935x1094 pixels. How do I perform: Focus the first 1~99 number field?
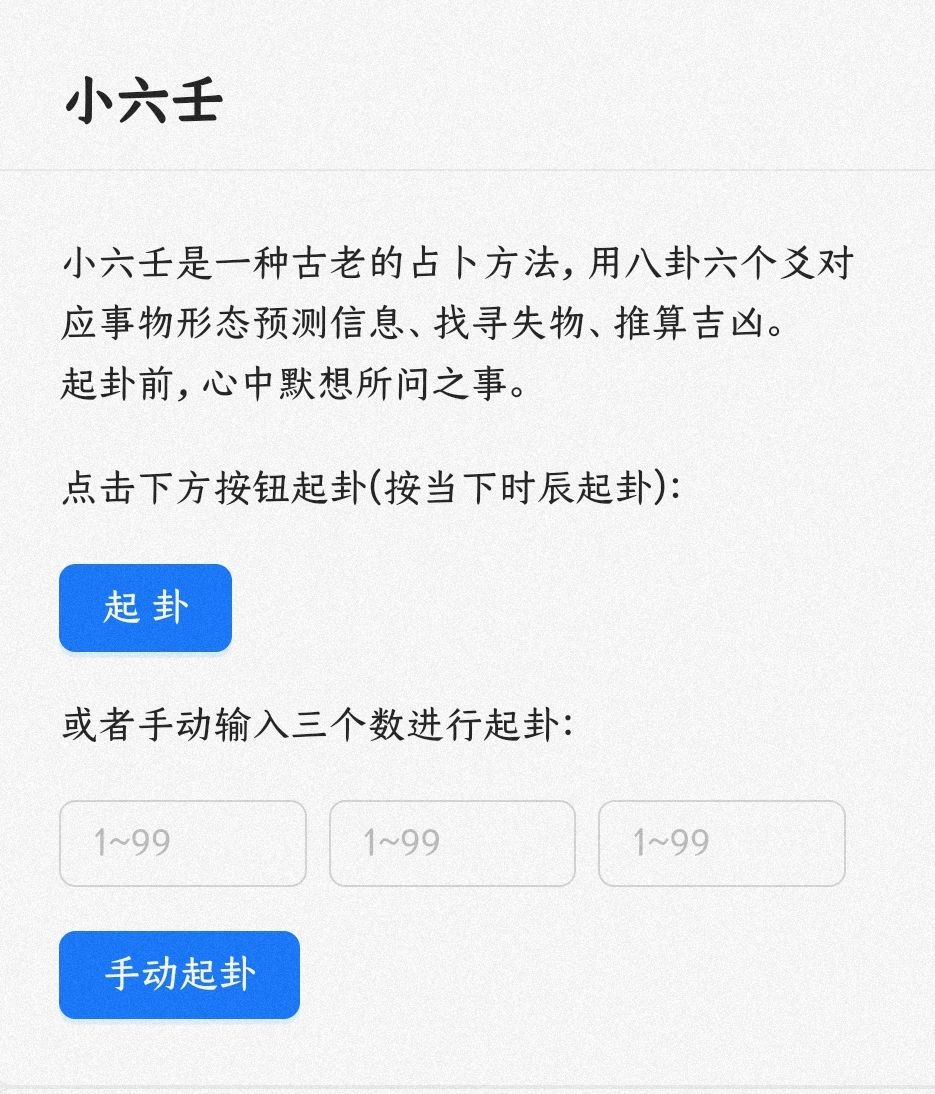(182, 843)
